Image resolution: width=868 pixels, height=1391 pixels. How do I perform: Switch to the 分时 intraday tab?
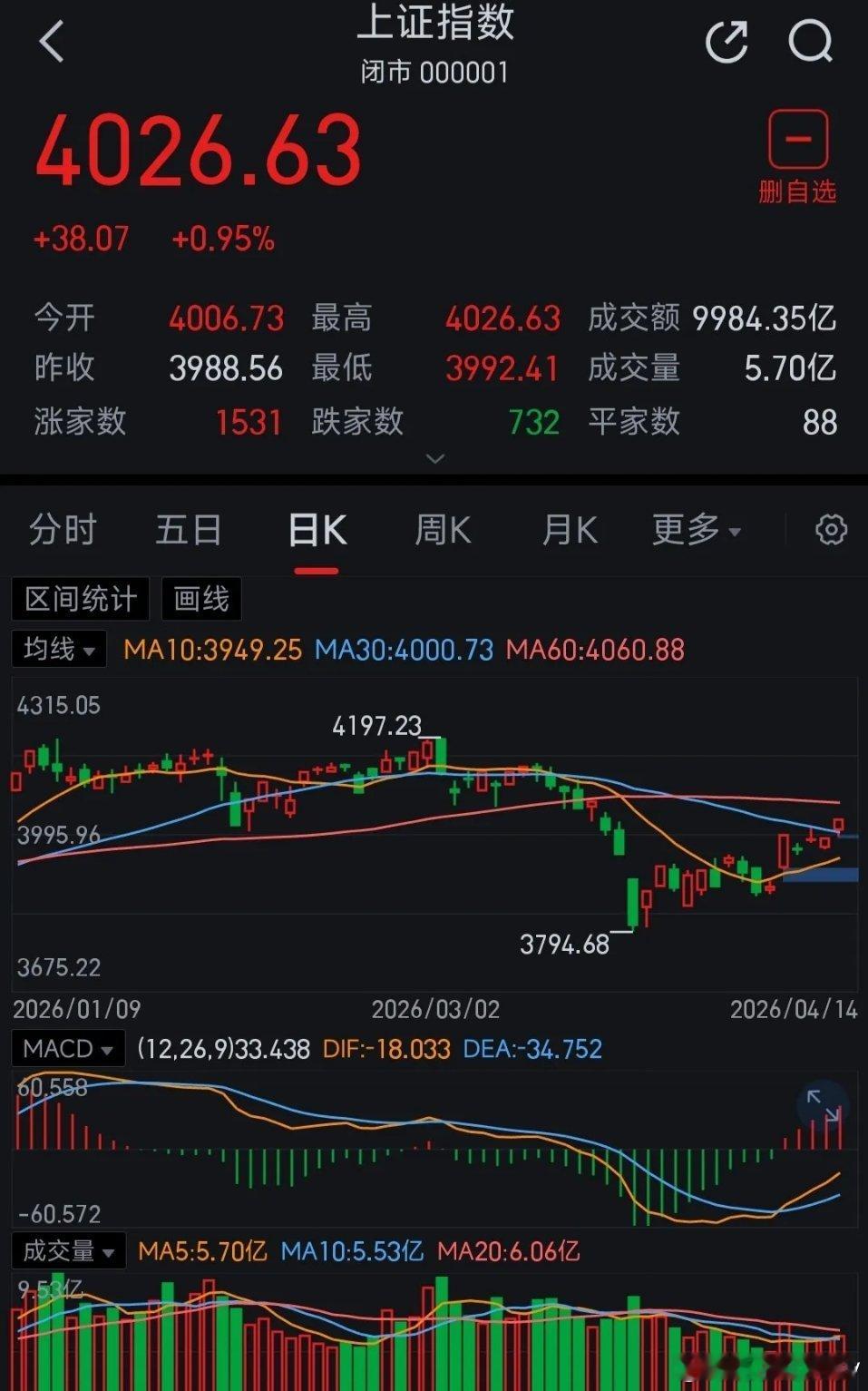[x=60, y=530]
